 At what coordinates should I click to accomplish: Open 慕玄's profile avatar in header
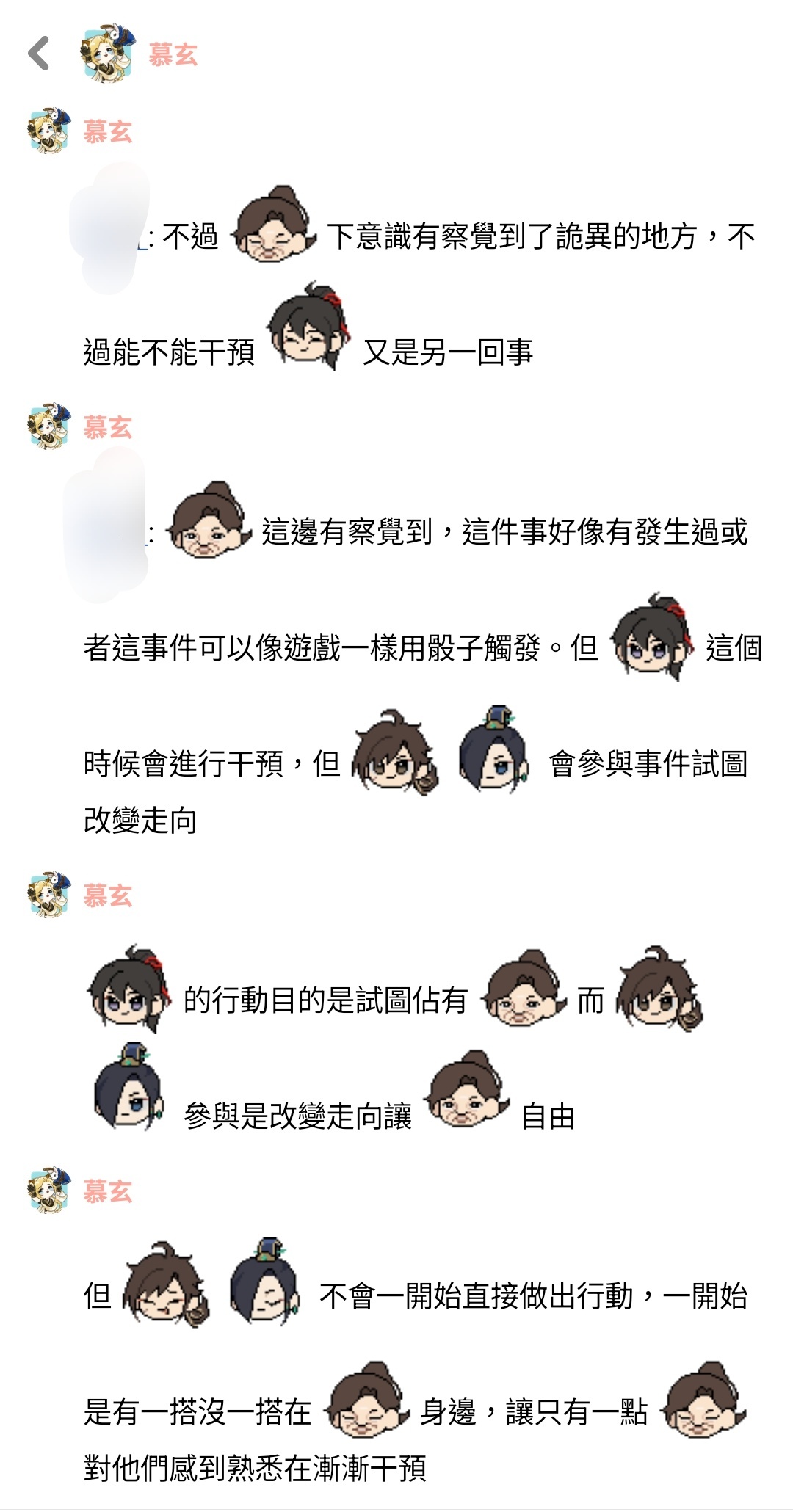click(x=109, y=54)
